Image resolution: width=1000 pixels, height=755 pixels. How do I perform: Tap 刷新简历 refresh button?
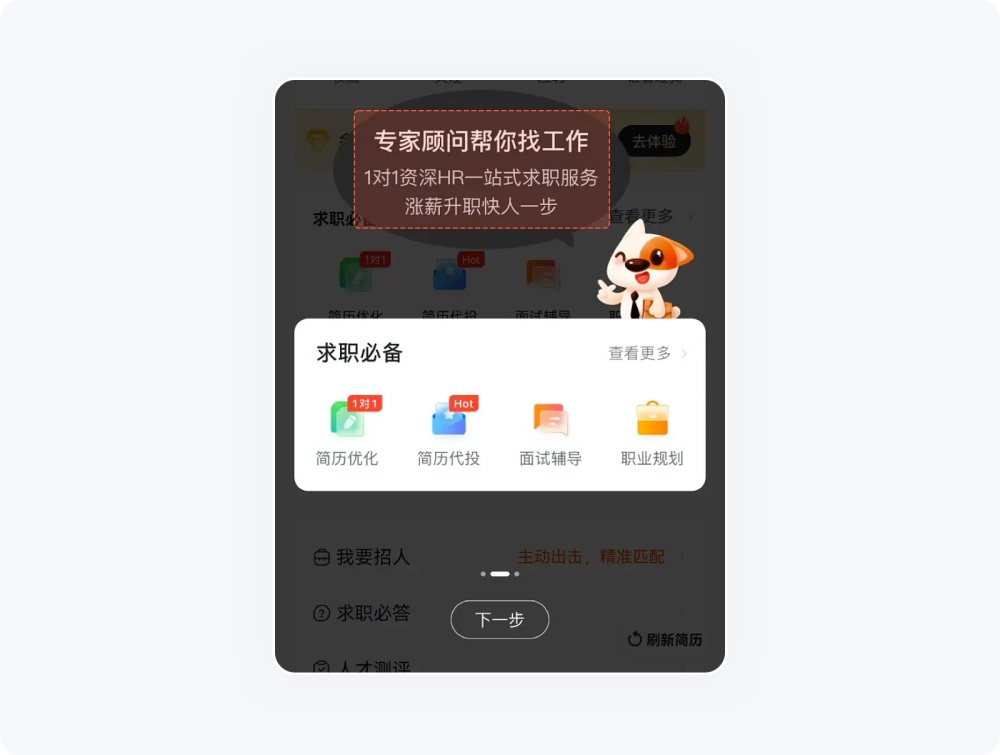(665, 639)
